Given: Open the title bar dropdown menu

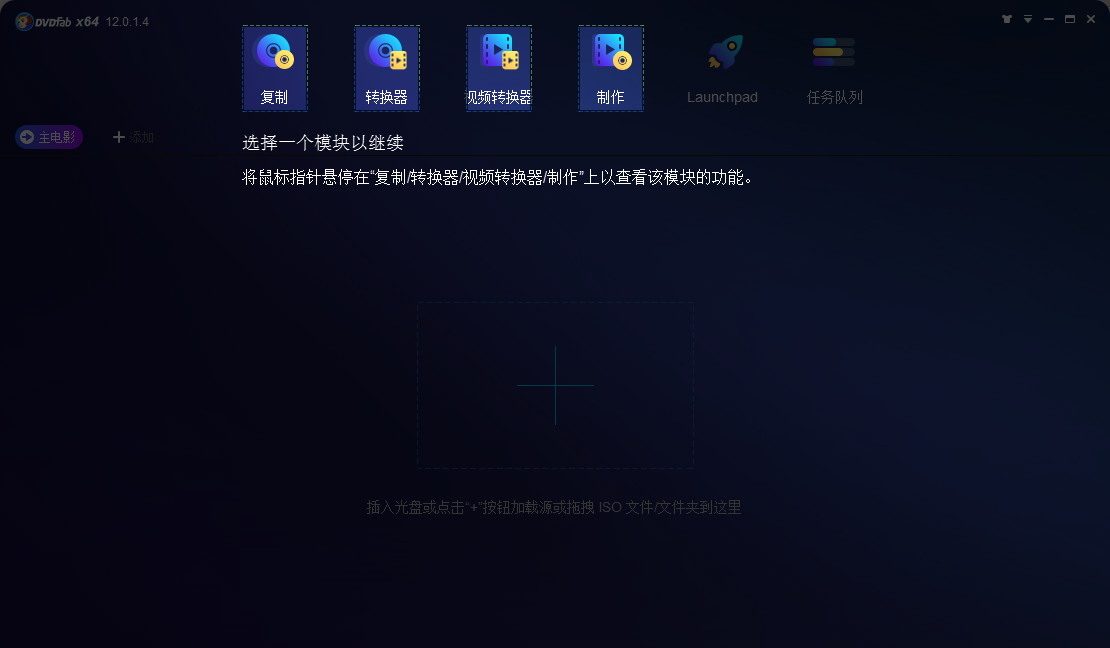Looking at the screenshot, I should tap(1028, 19).
